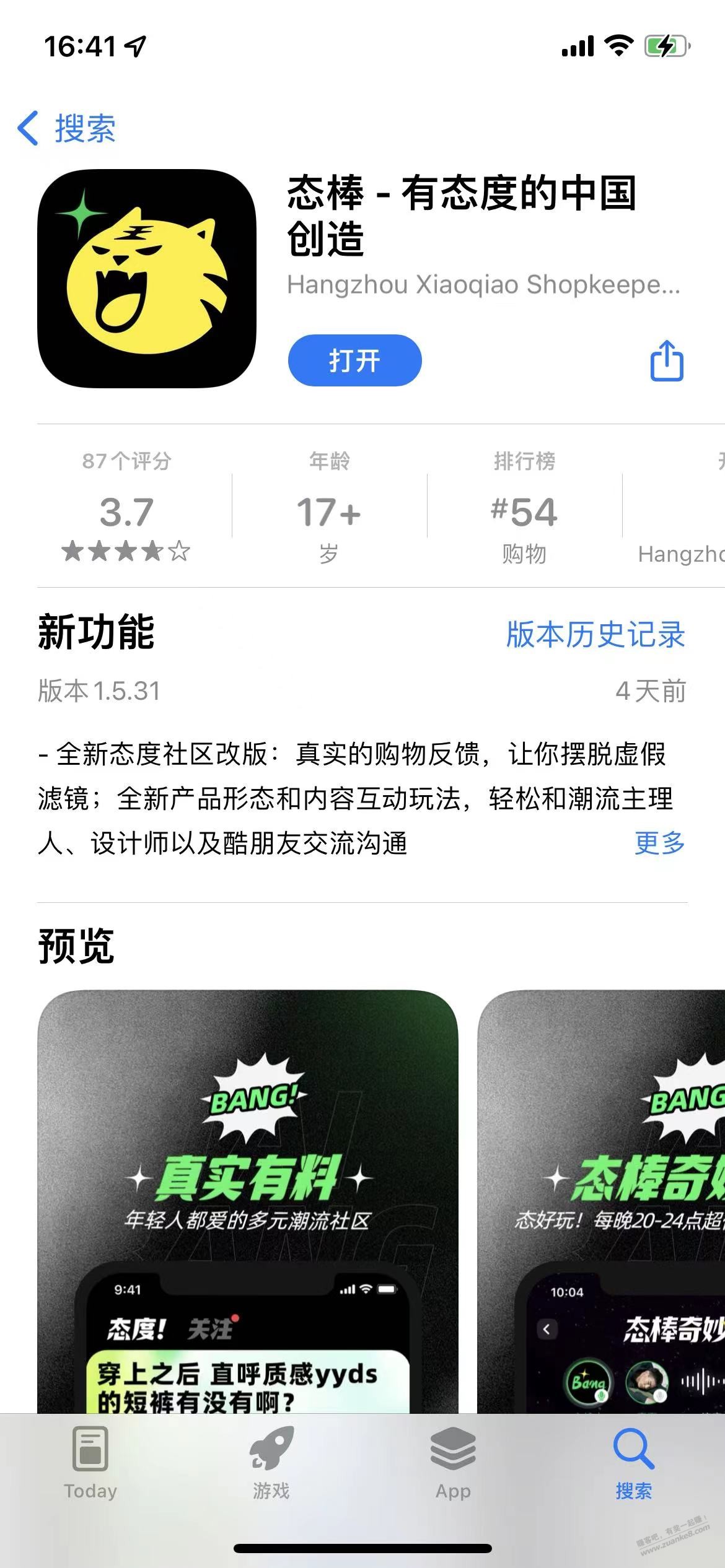Expand the description with 更多
This screenshot has height=1568, width=725.
point(659,843)
